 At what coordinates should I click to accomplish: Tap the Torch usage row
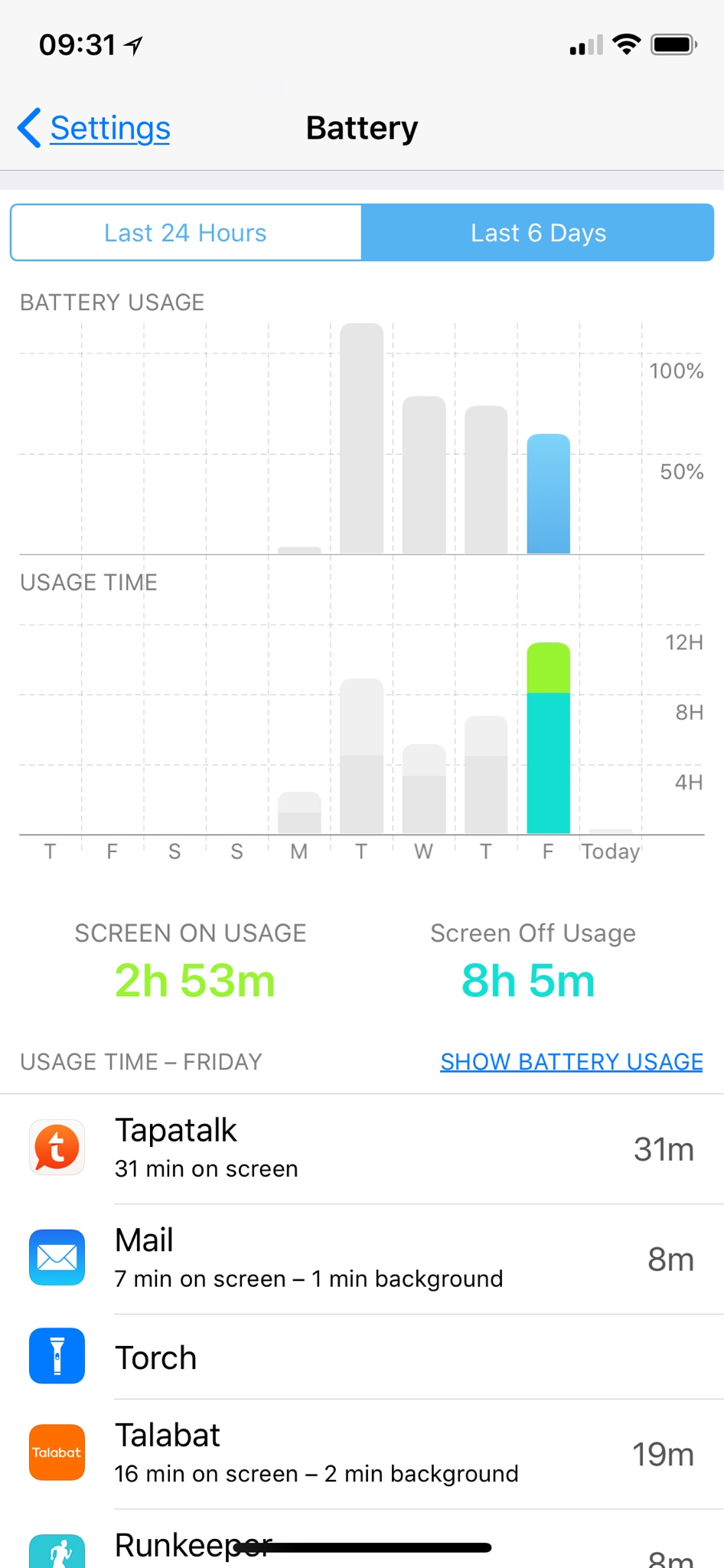(361, 1357)
